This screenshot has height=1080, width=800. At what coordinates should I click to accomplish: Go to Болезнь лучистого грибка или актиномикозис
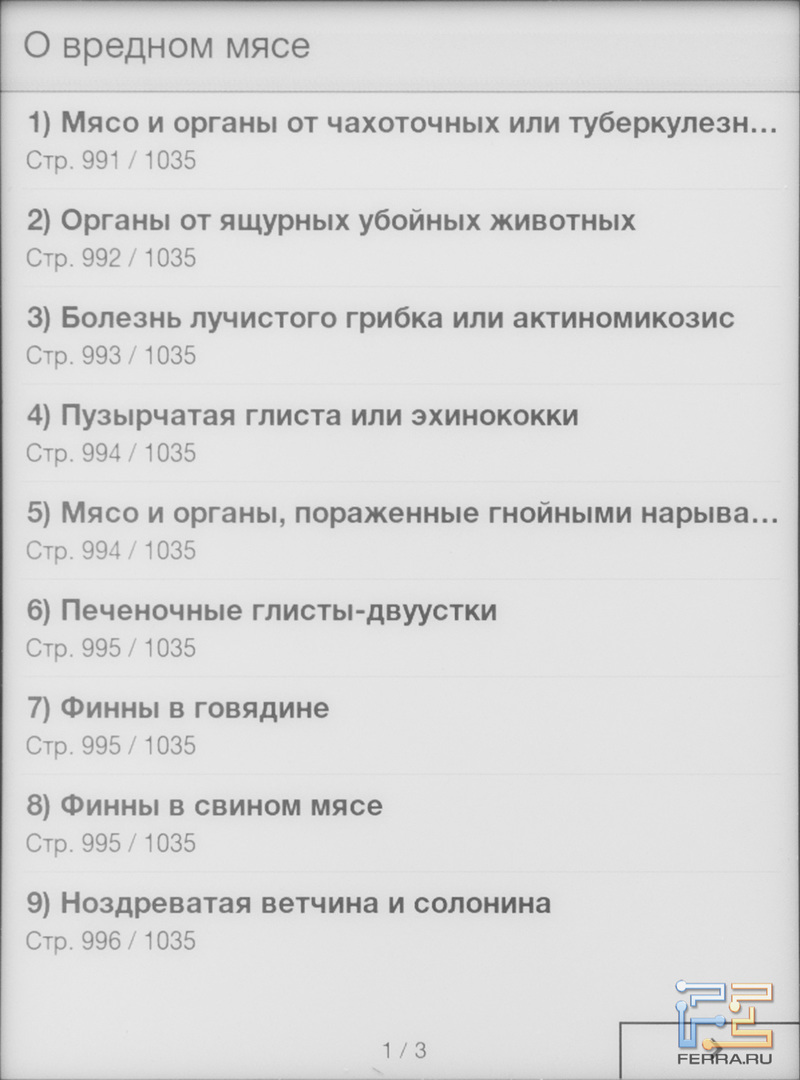[x=380, y=319]
